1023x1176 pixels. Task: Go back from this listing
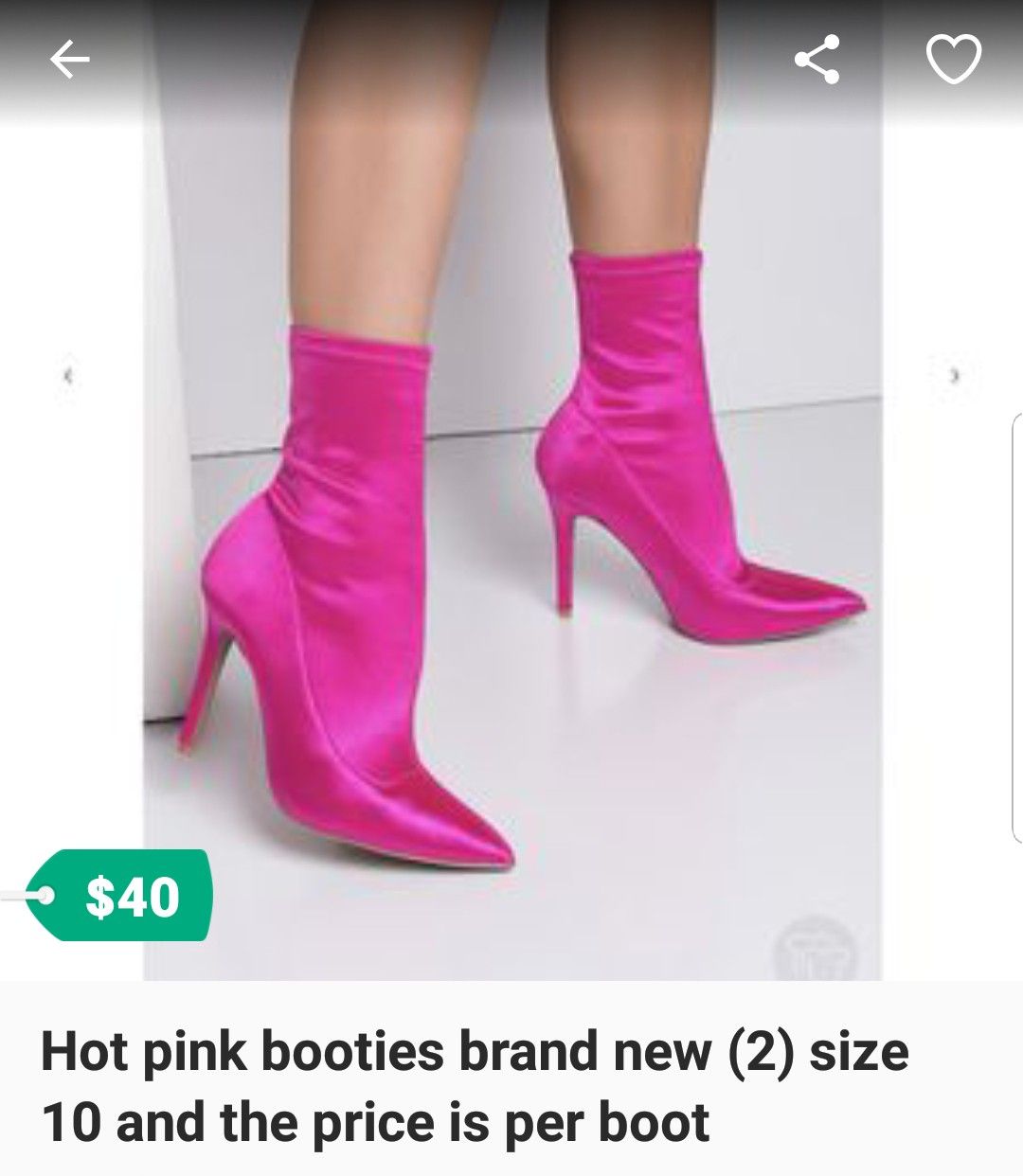pos(69,62)
